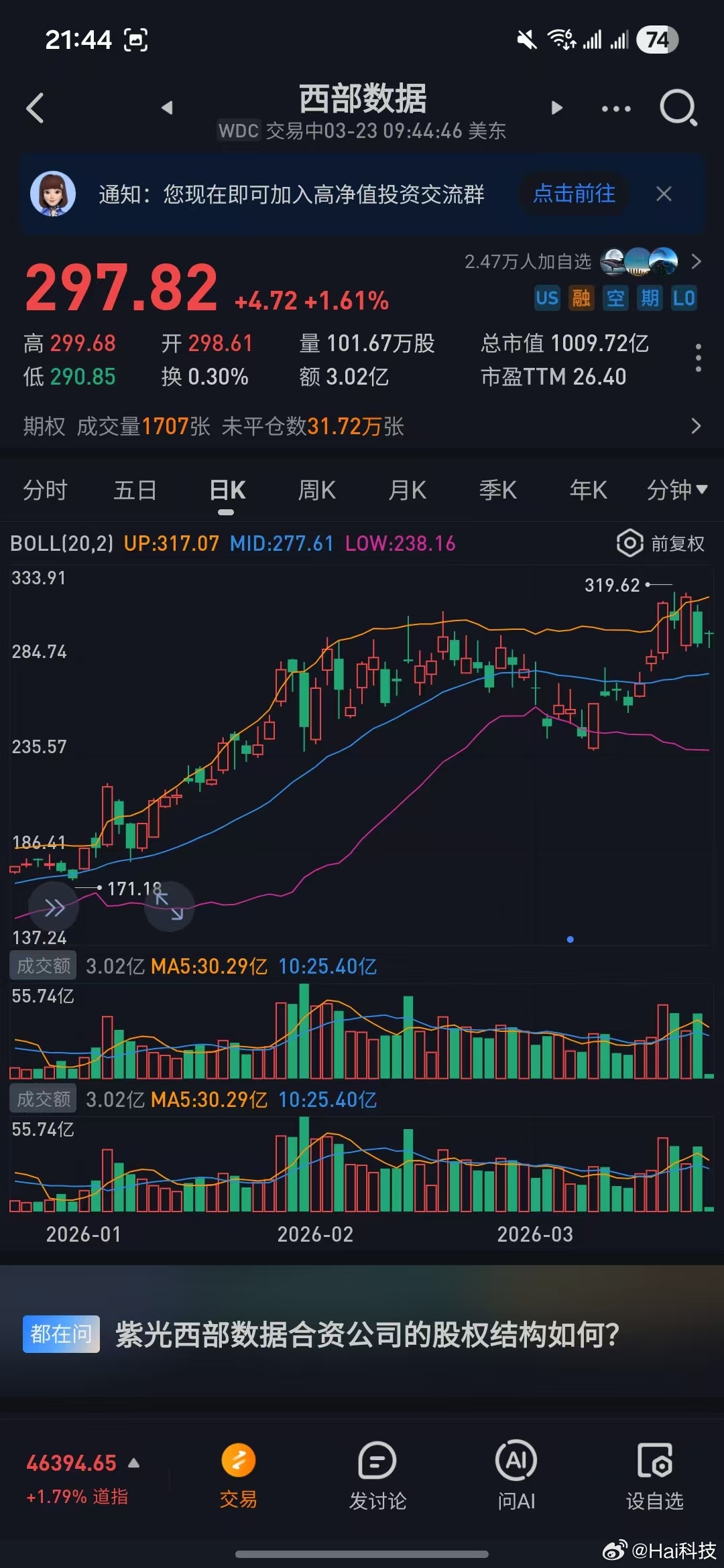
Task: Toggle the orange 融 margin badge
Action: (581, 299)
